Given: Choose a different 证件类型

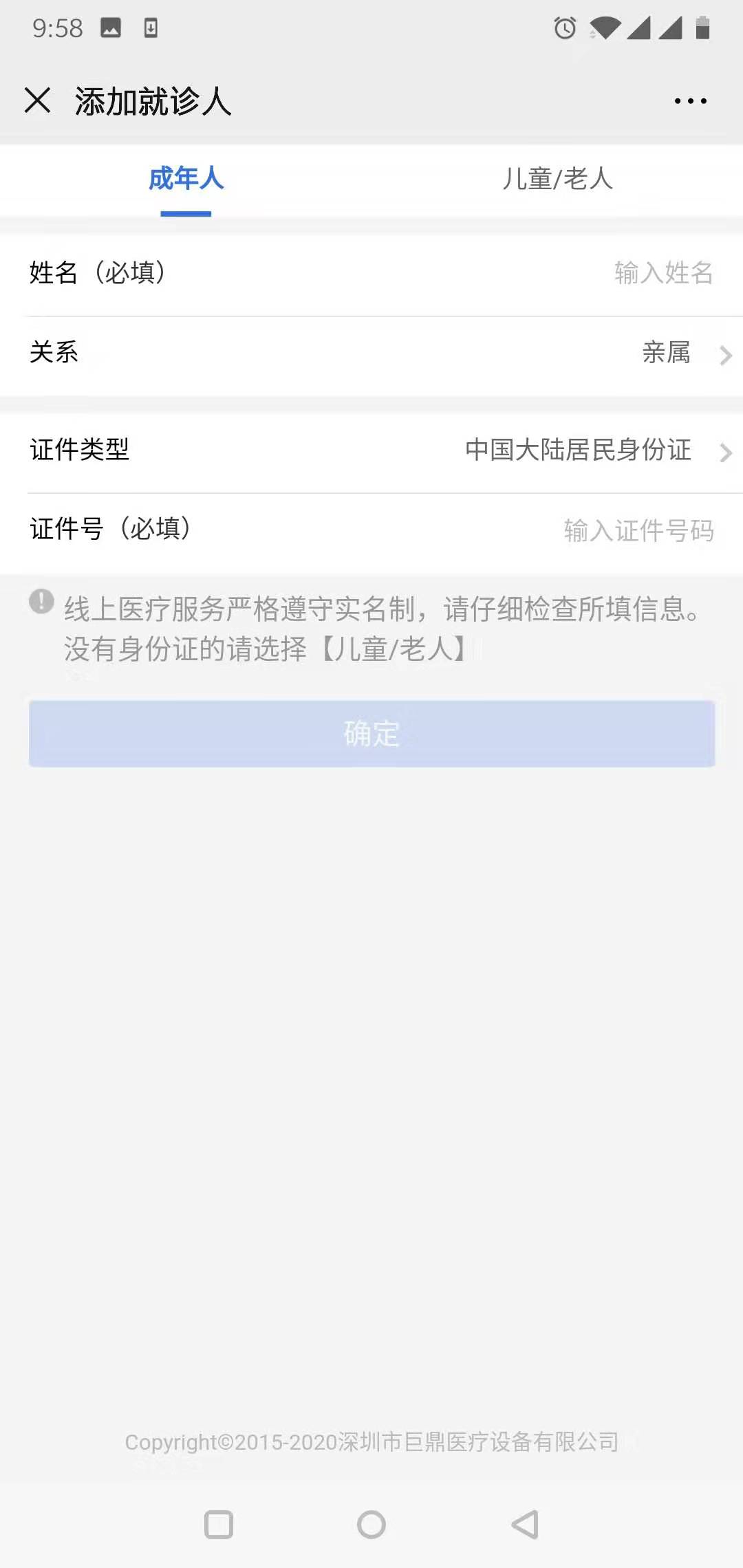Looking at the screenshot, I should click(x=371, y=451).
